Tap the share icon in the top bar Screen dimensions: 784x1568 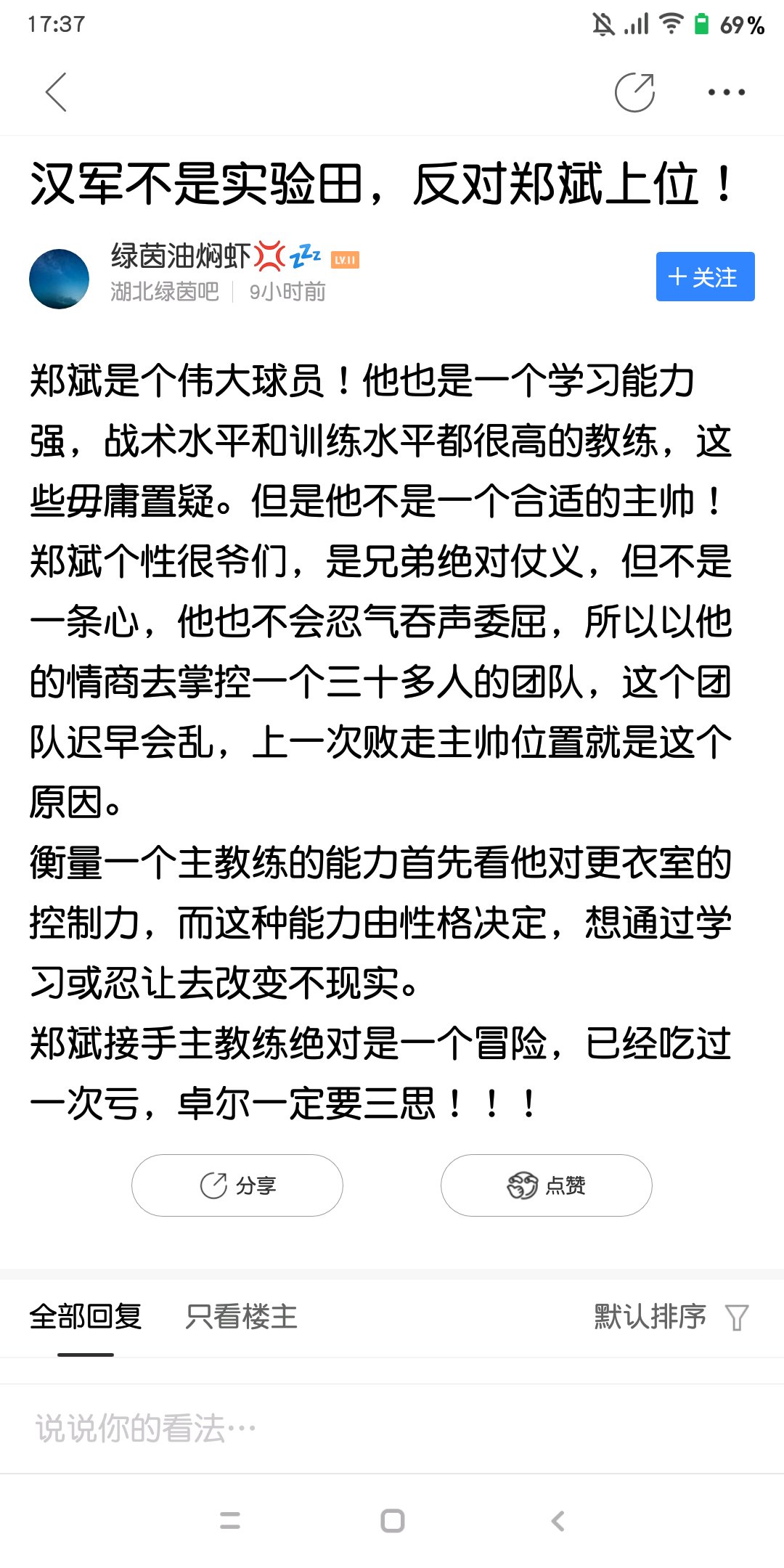point(634,92)
